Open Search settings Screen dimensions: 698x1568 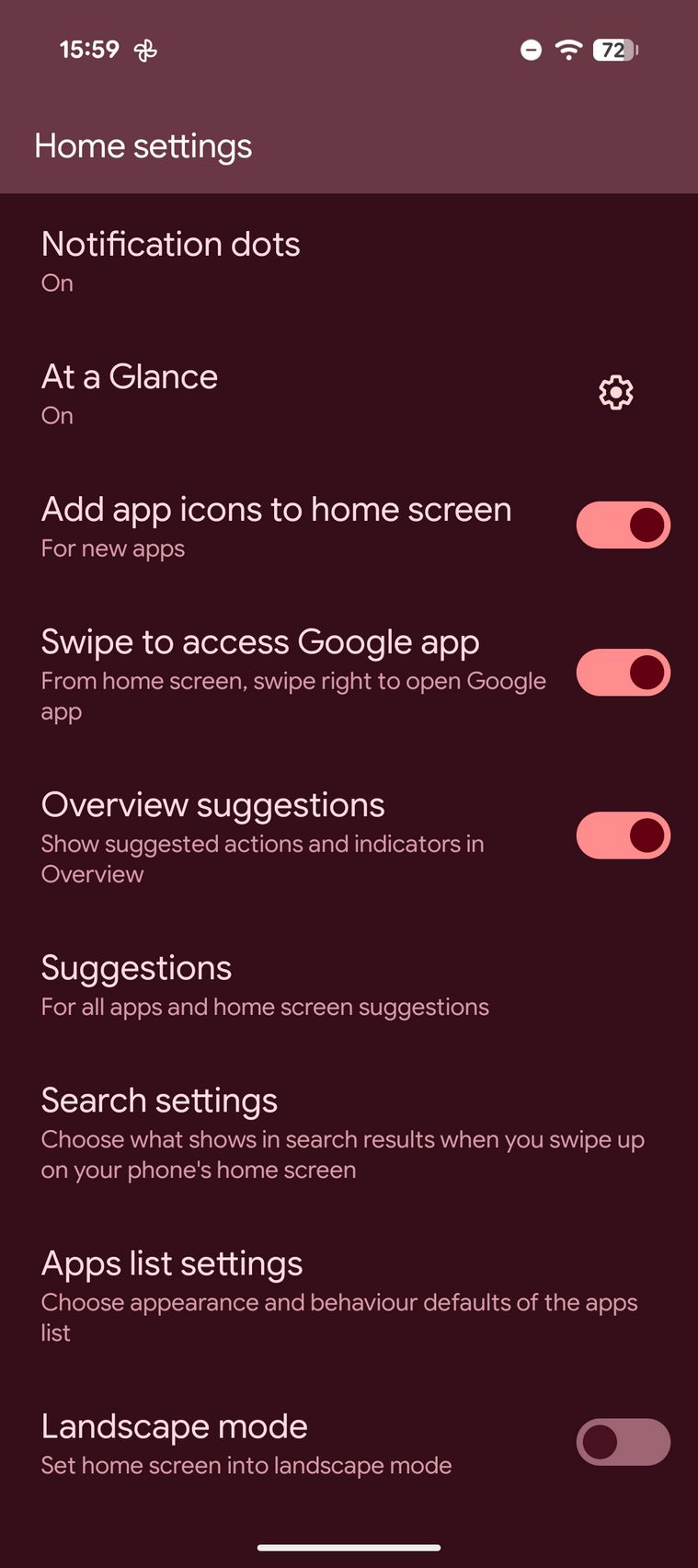(340, 1132)
